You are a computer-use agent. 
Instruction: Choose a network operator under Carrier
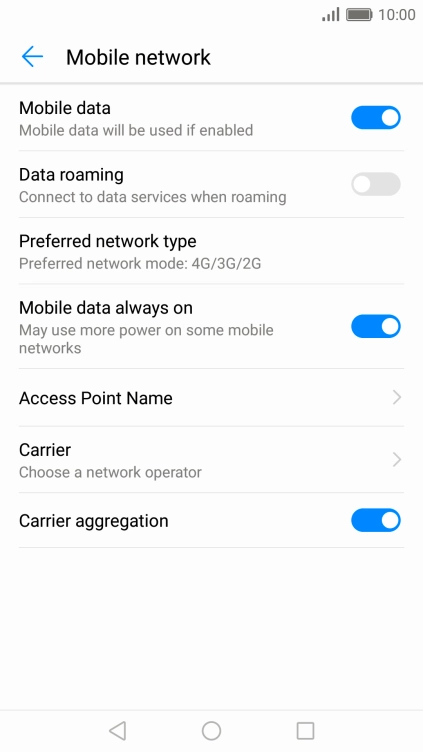(212, 459)
